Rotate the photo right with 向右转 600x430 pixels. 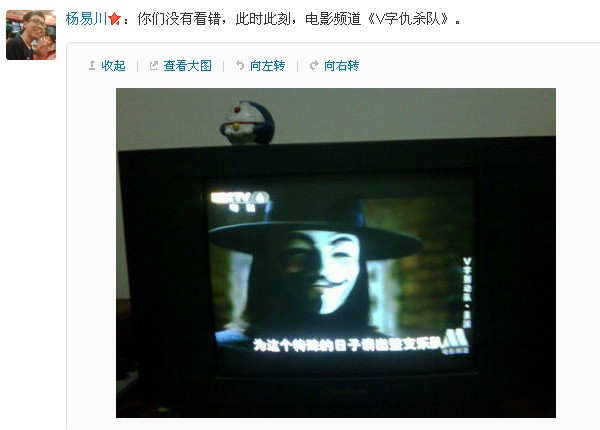tap(335, 66)
